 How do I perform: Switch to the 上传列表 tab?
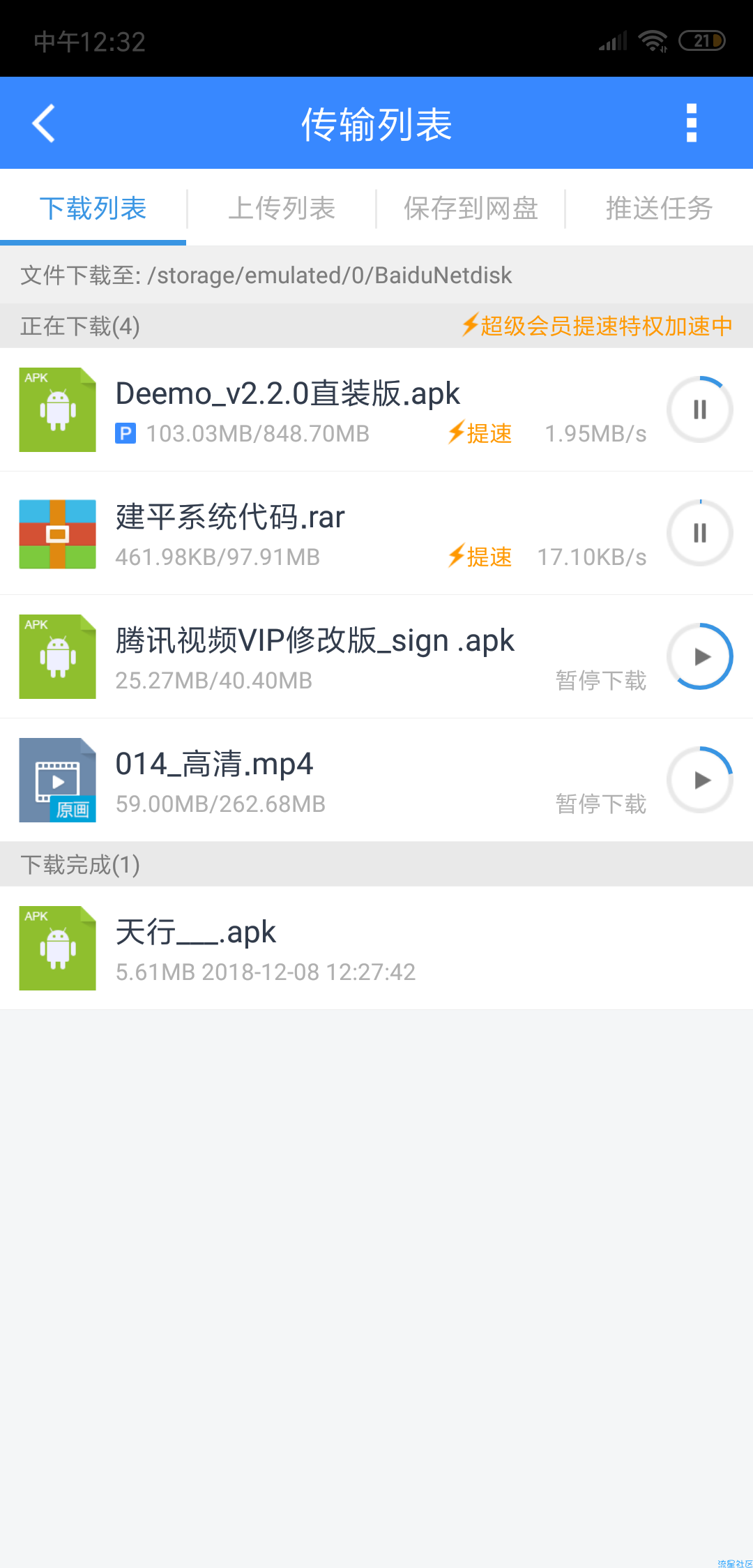(x=282, y=208)
